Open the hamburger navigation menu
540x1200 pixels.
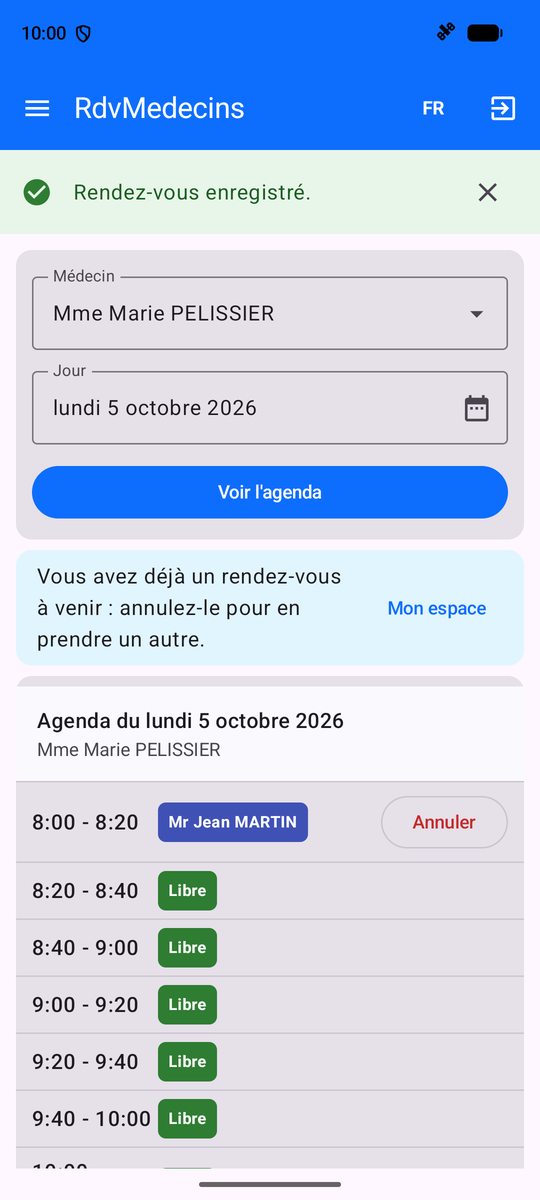[37, 108]
